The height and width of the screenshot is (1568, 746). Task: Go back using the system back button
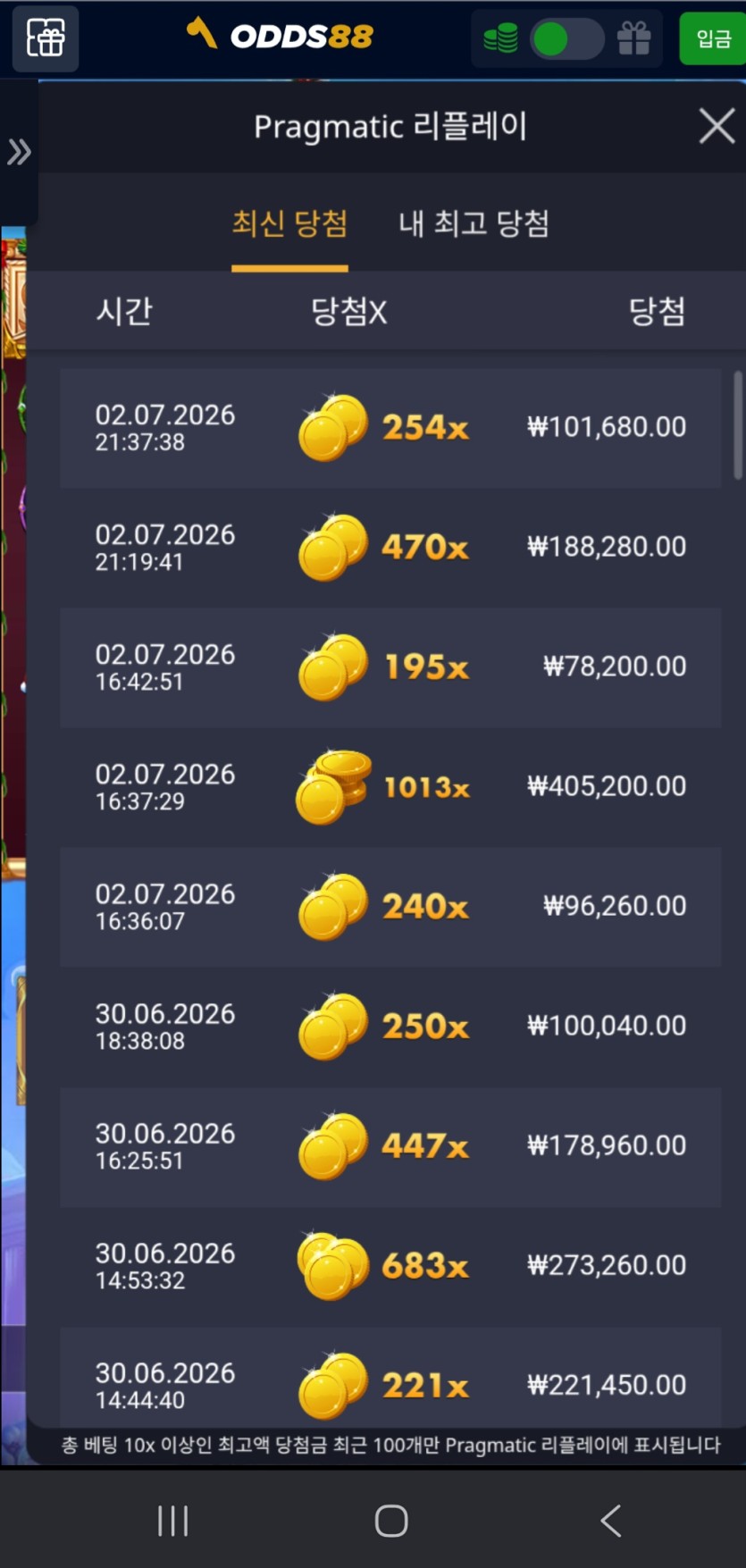[611, 1520]
